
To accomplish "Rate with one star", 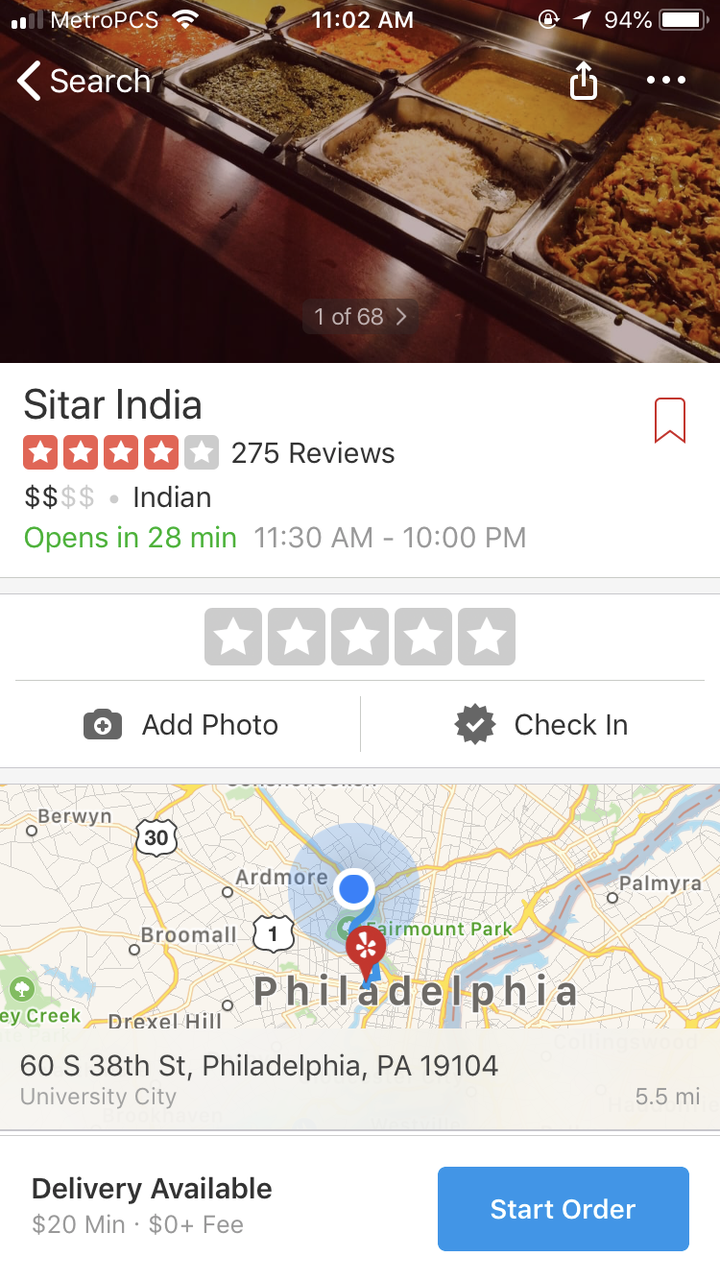I will point(233,637).
